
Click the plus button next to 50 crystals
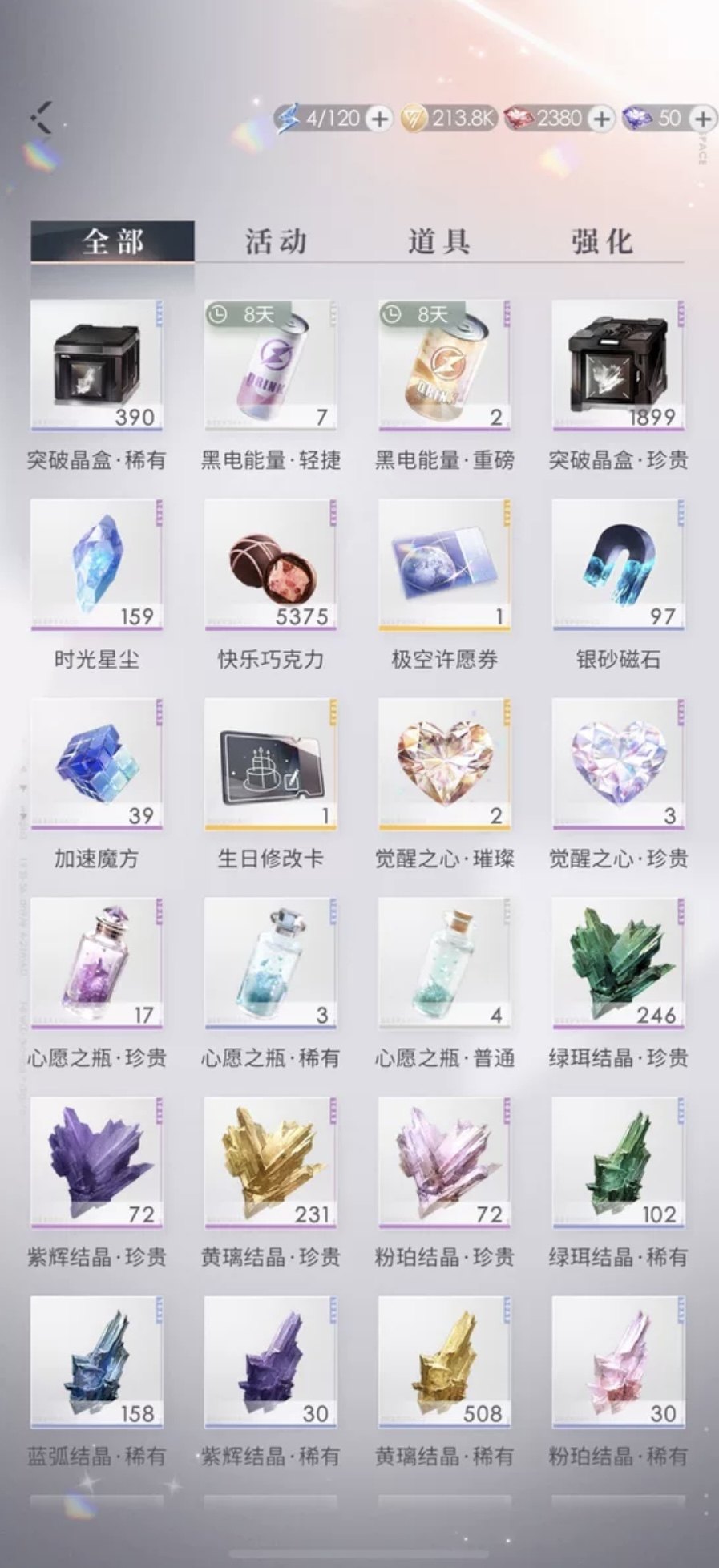click(x=702, y=117)
